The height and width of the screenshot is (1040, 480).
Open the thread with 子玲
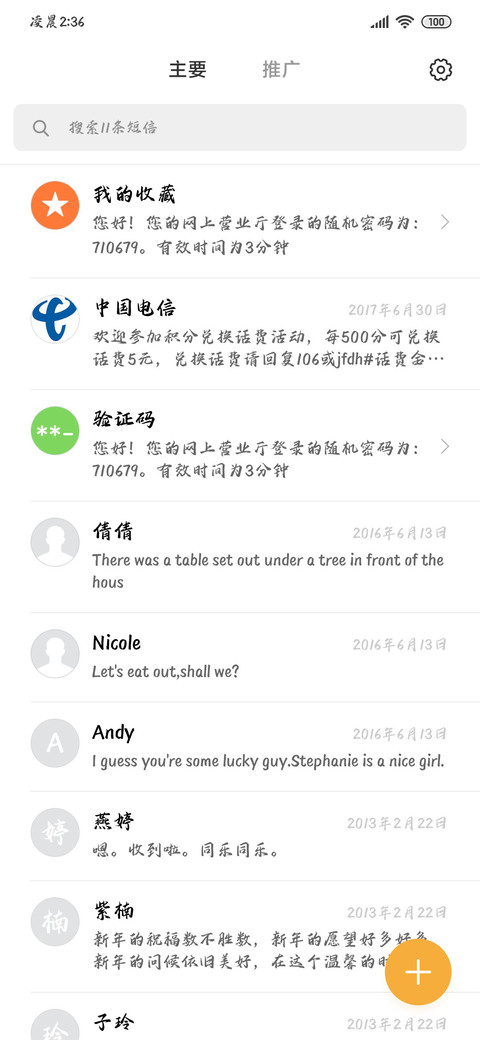pyautogui.click(x=240, y=1017)
